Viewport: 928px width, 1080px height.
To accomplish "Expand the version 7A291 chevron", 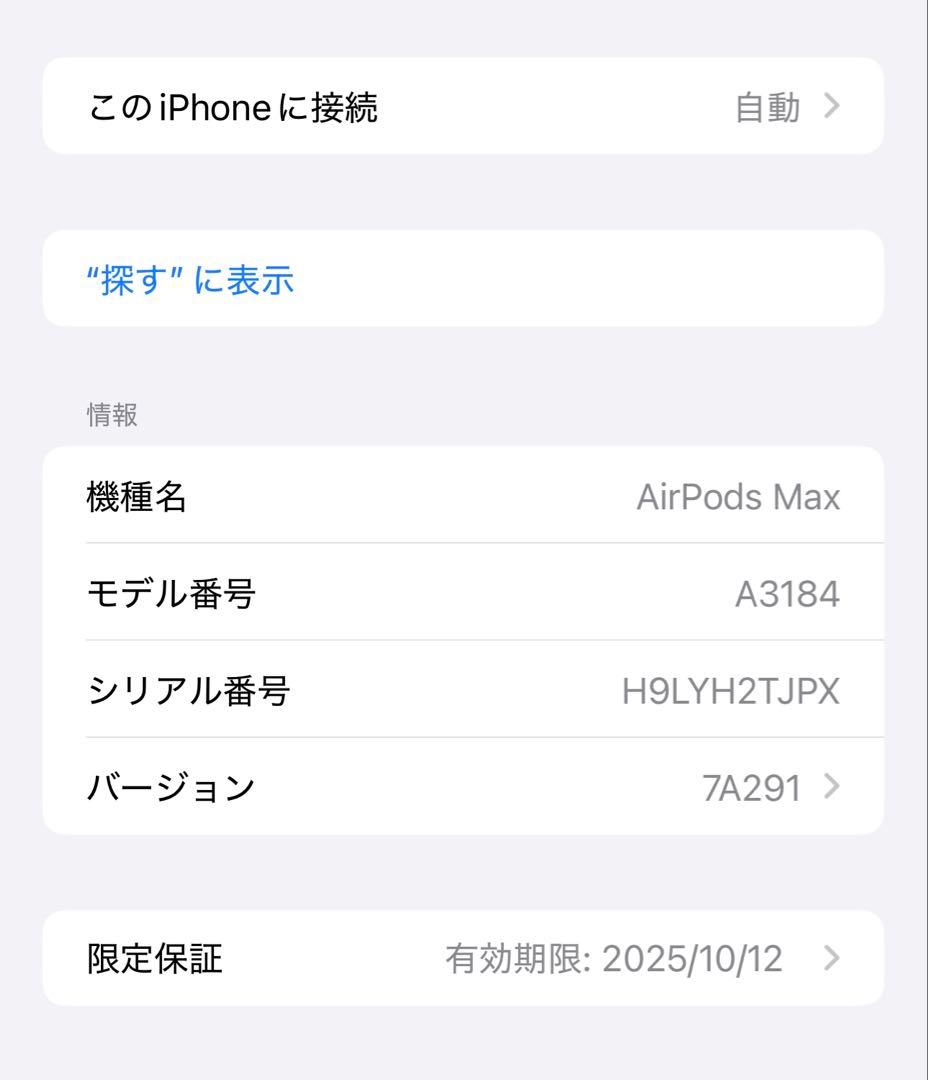I will [830, 787].
